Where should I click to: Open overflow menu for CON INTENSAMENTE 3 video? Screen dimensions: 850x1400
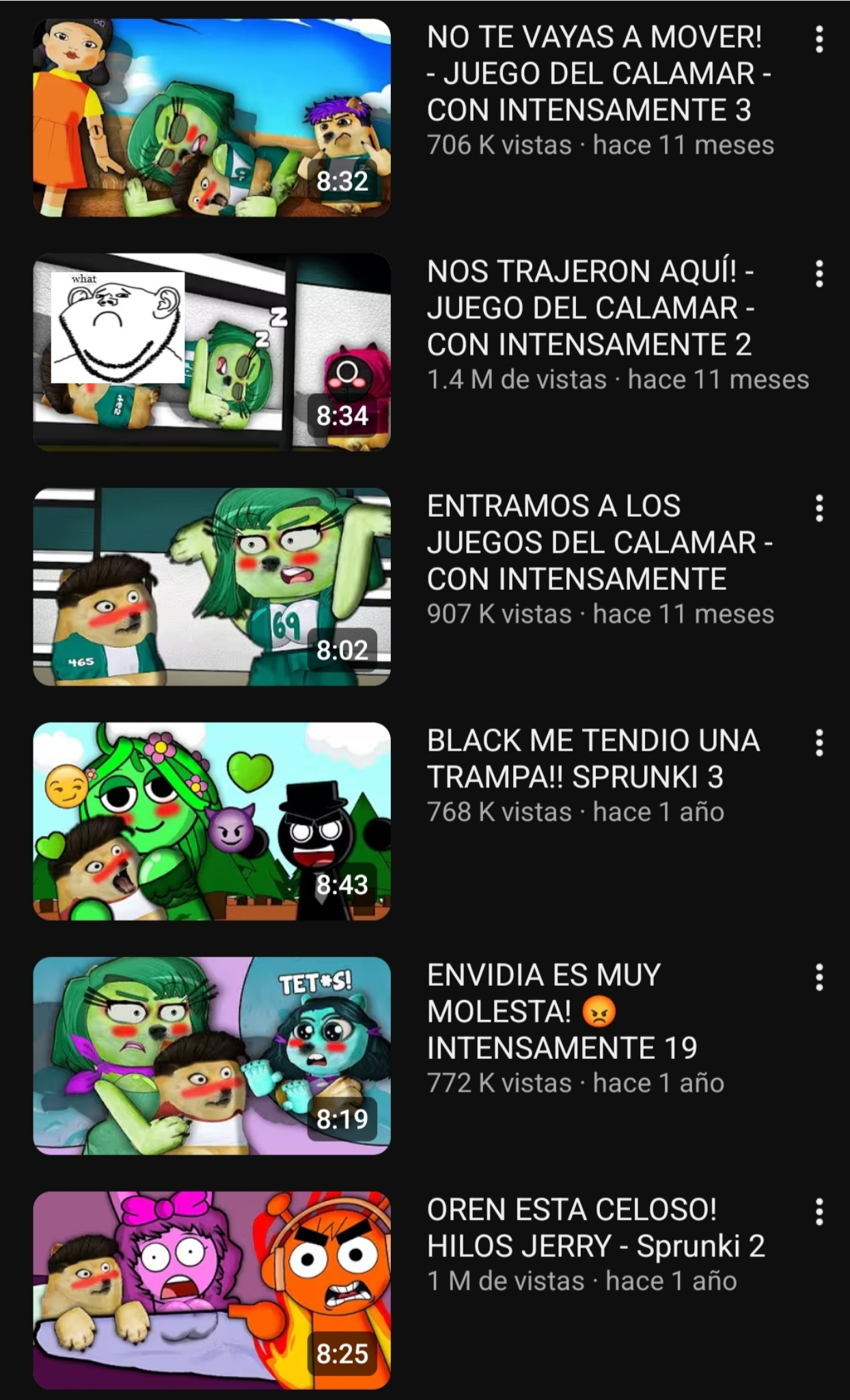pyautogui.click(x=819, y=40)
